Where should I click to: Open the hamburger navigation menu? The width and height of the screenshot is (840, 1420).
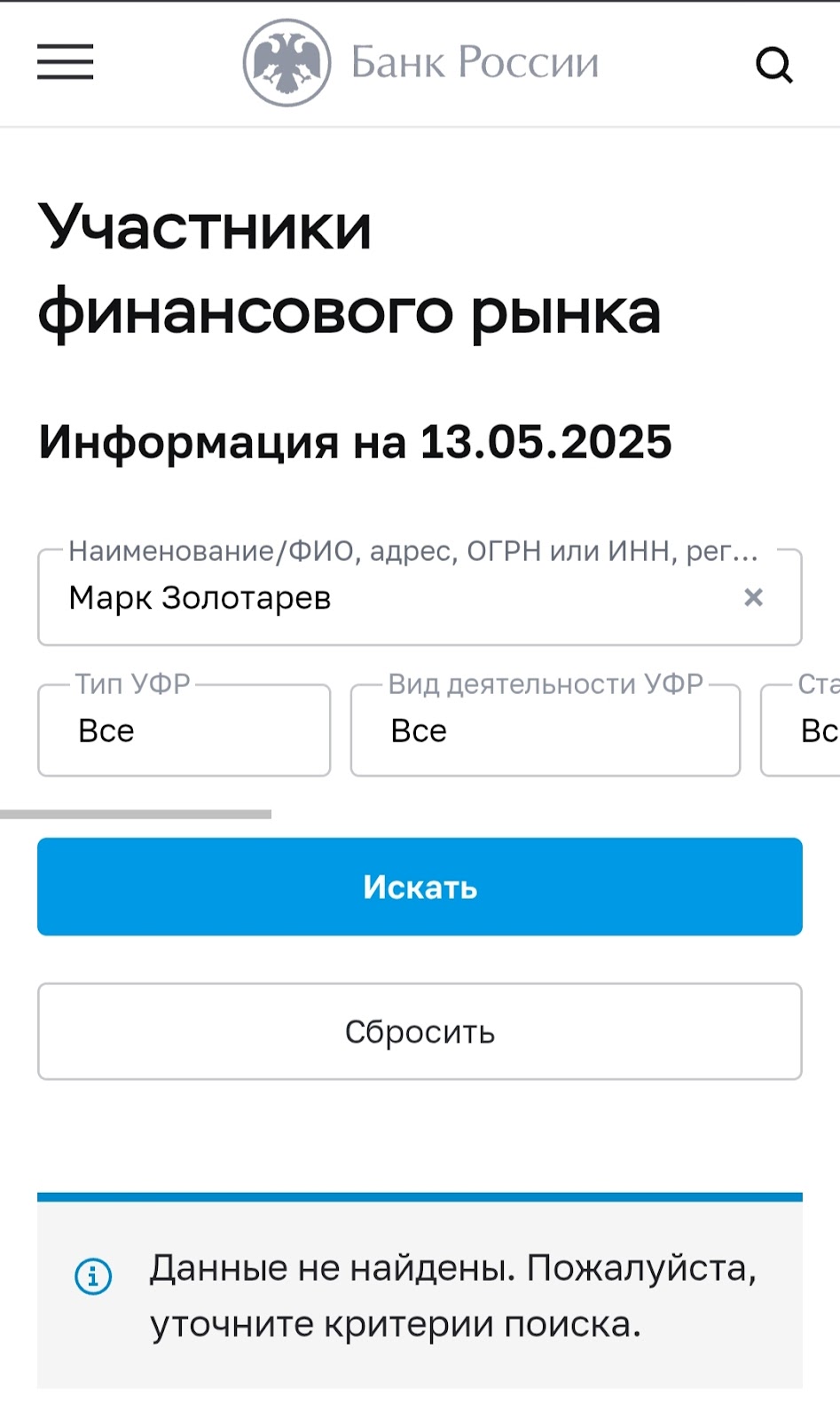coord(65,62)
